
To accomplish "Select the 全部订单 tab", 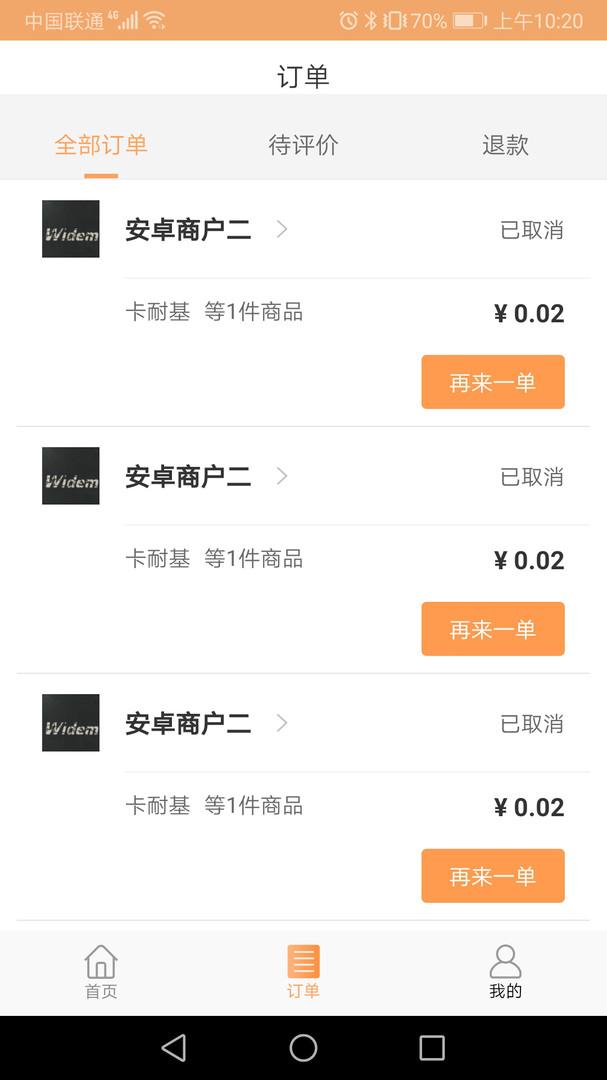I will (101, 145).
